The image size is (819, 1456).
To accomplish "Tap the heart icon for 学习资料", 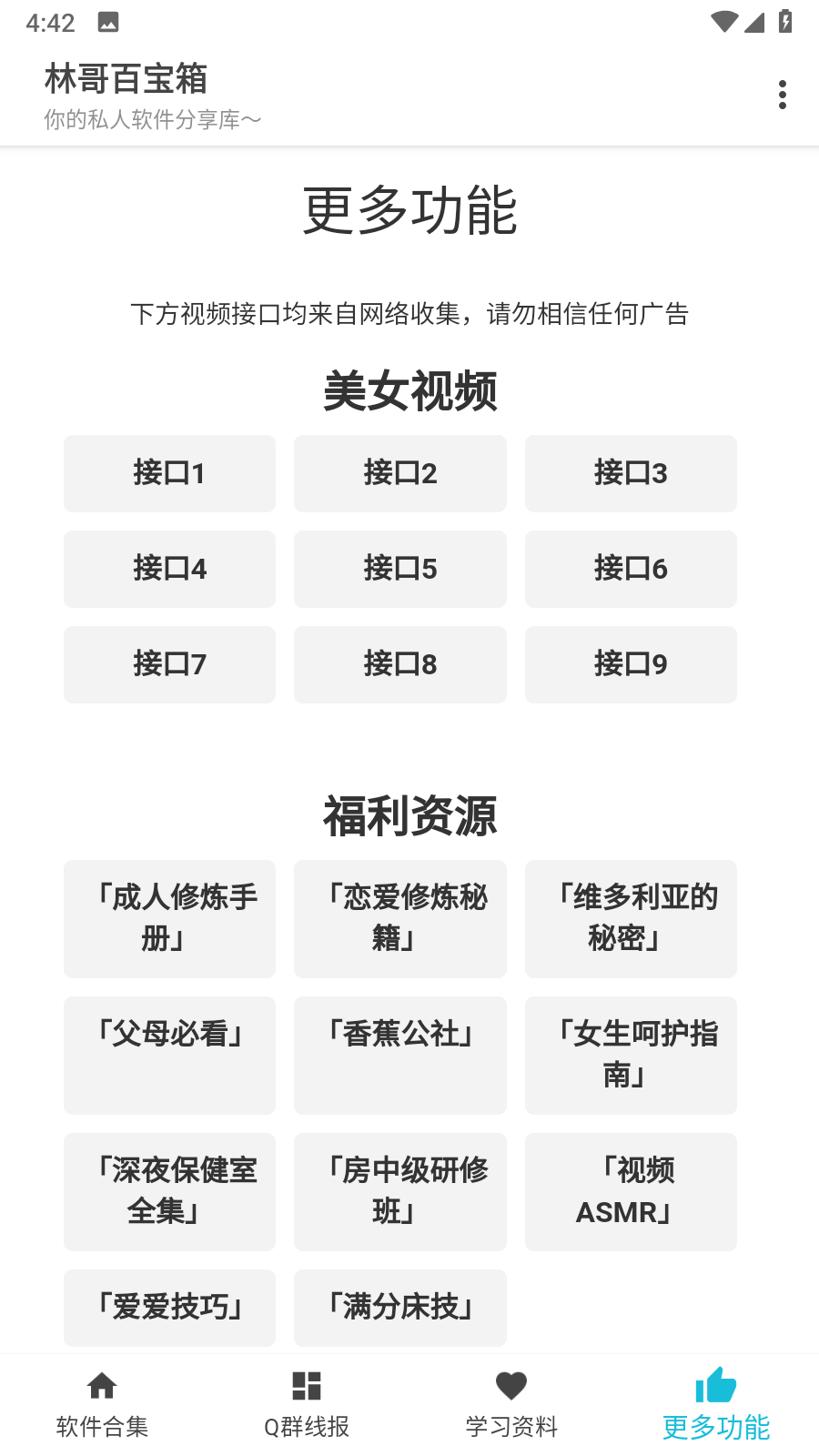I will point(511,1385).
